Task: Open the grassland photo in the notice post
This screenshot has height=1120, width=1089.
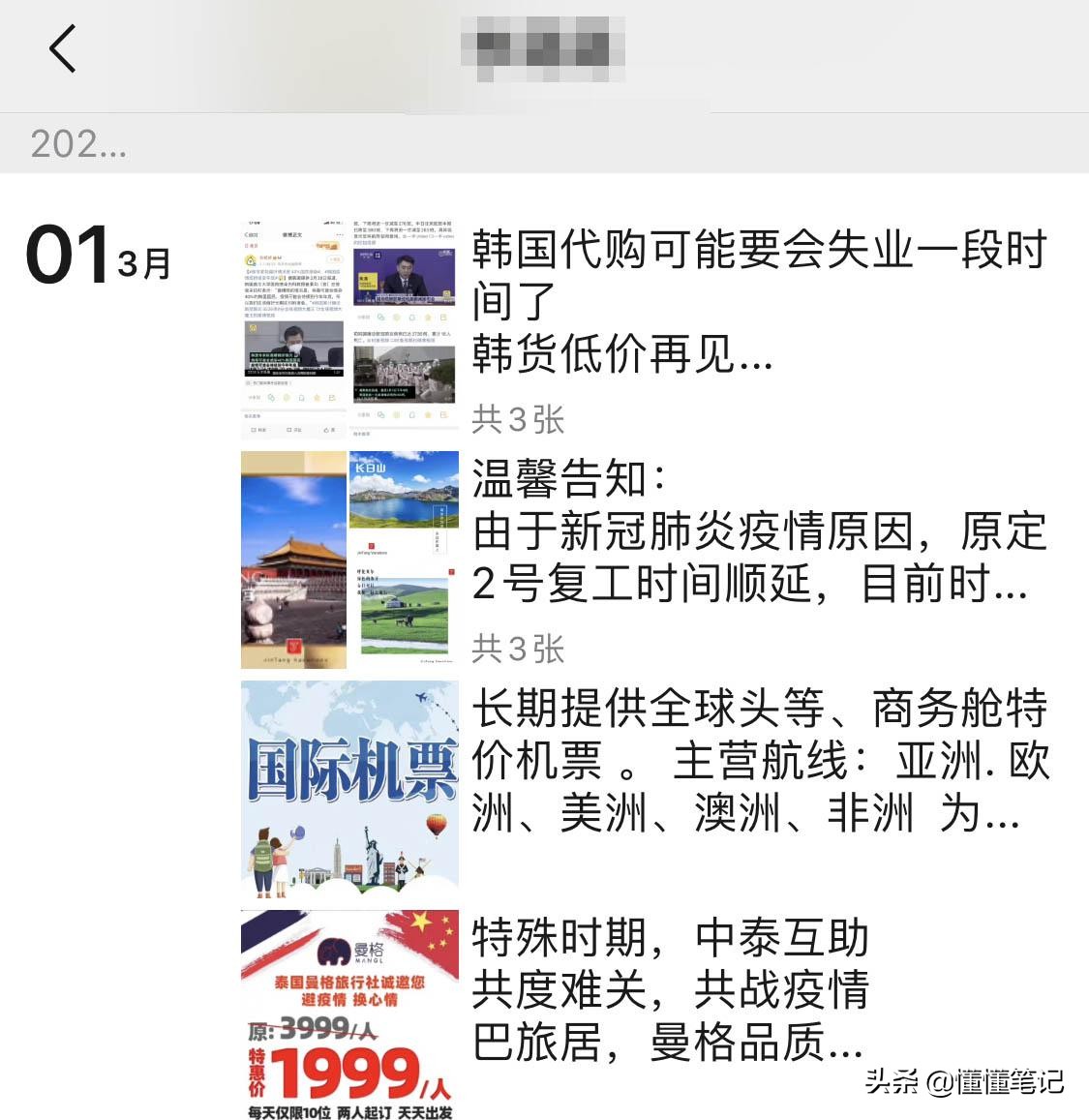Action: (x=403, y=615)
